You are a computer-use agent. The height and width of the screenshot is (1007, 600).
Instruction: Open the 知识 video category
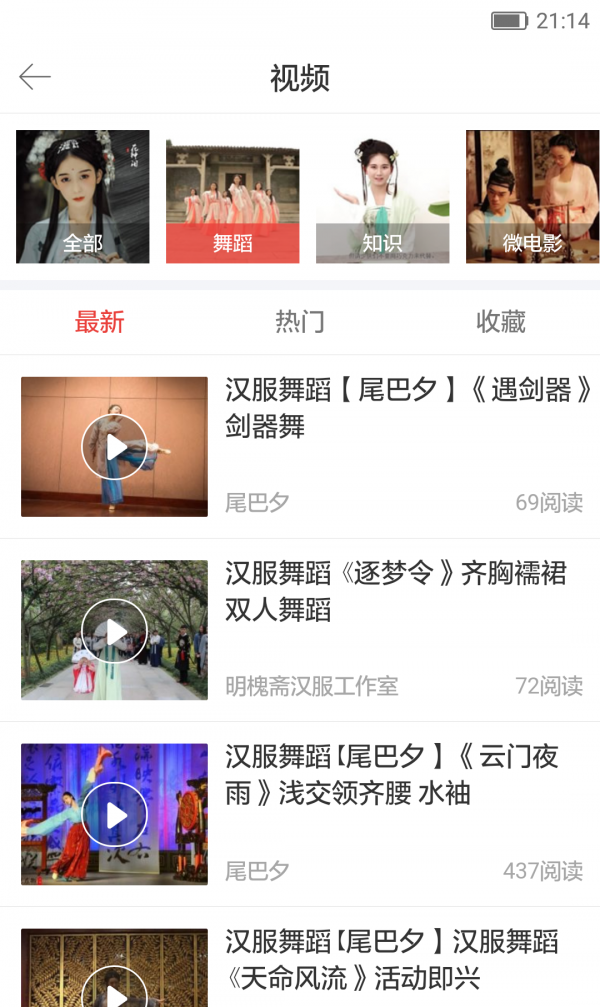click(x=382, y=197)
